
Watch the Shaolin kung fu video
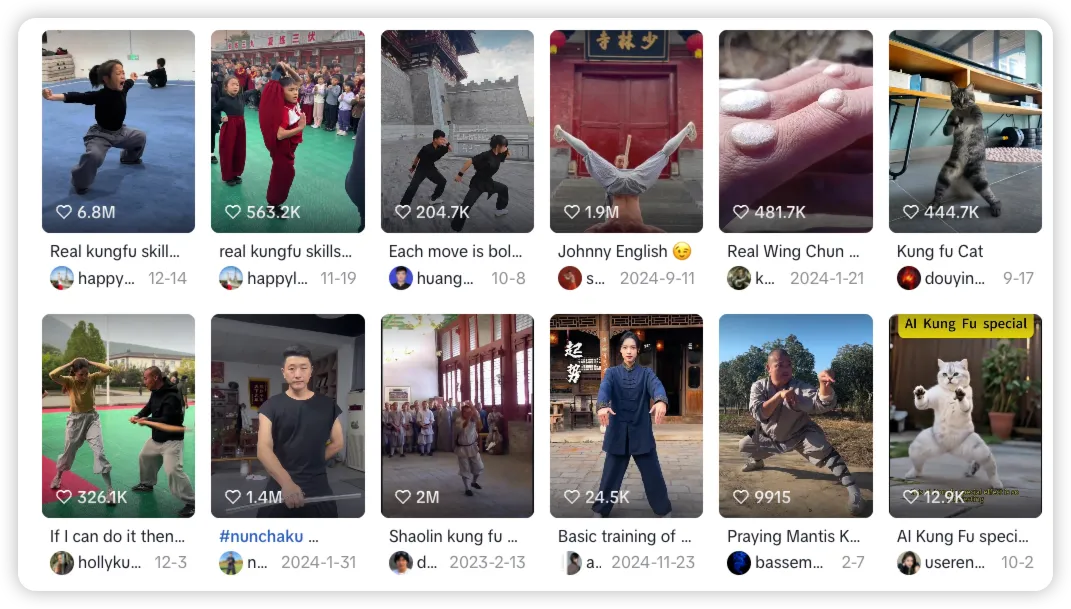pos(457,416)
